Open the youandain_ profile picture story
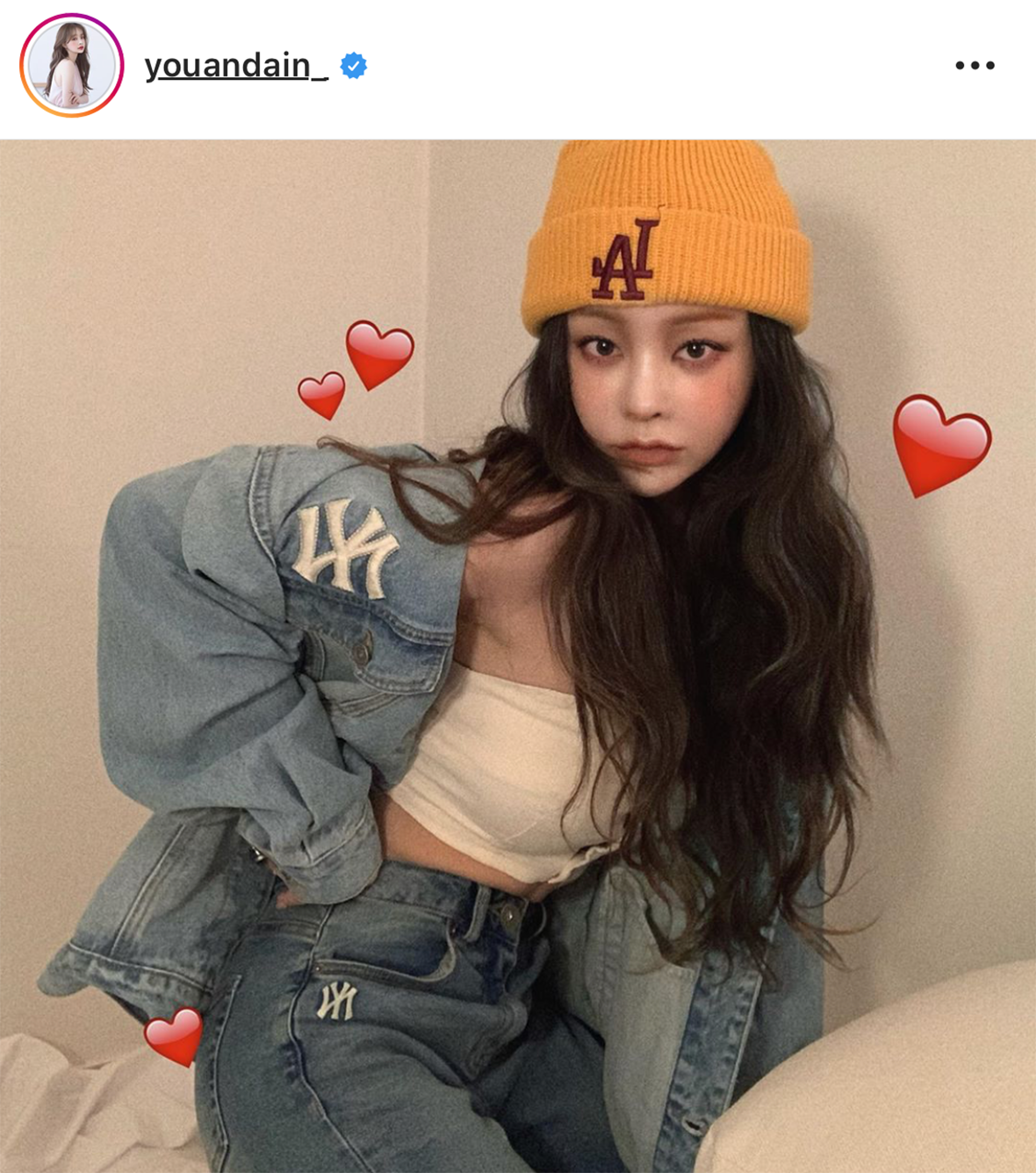 pyautogui.click(x=71, y=66)
